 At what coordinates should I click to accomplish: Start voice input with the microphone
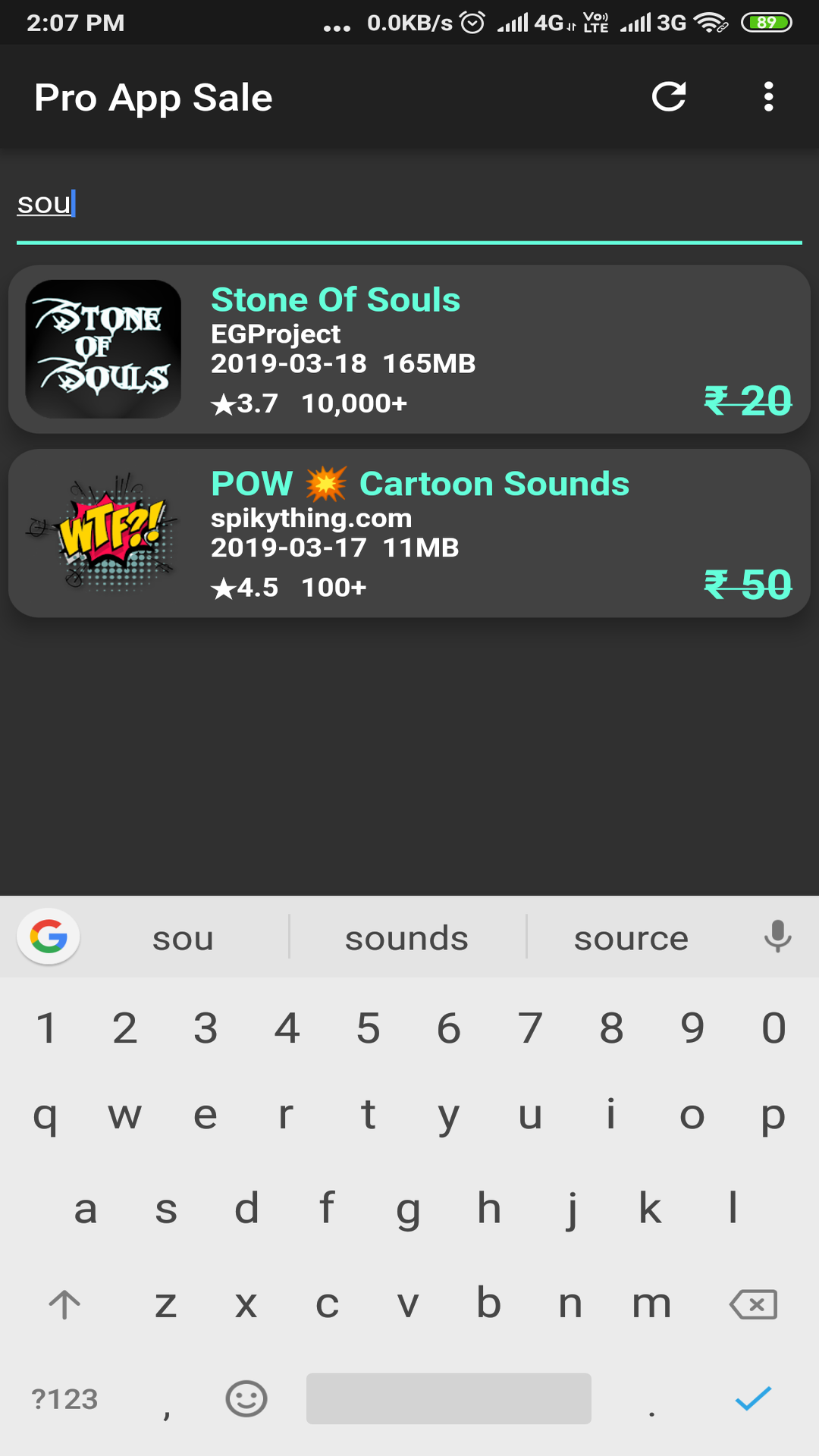click(x=777, y=937)
